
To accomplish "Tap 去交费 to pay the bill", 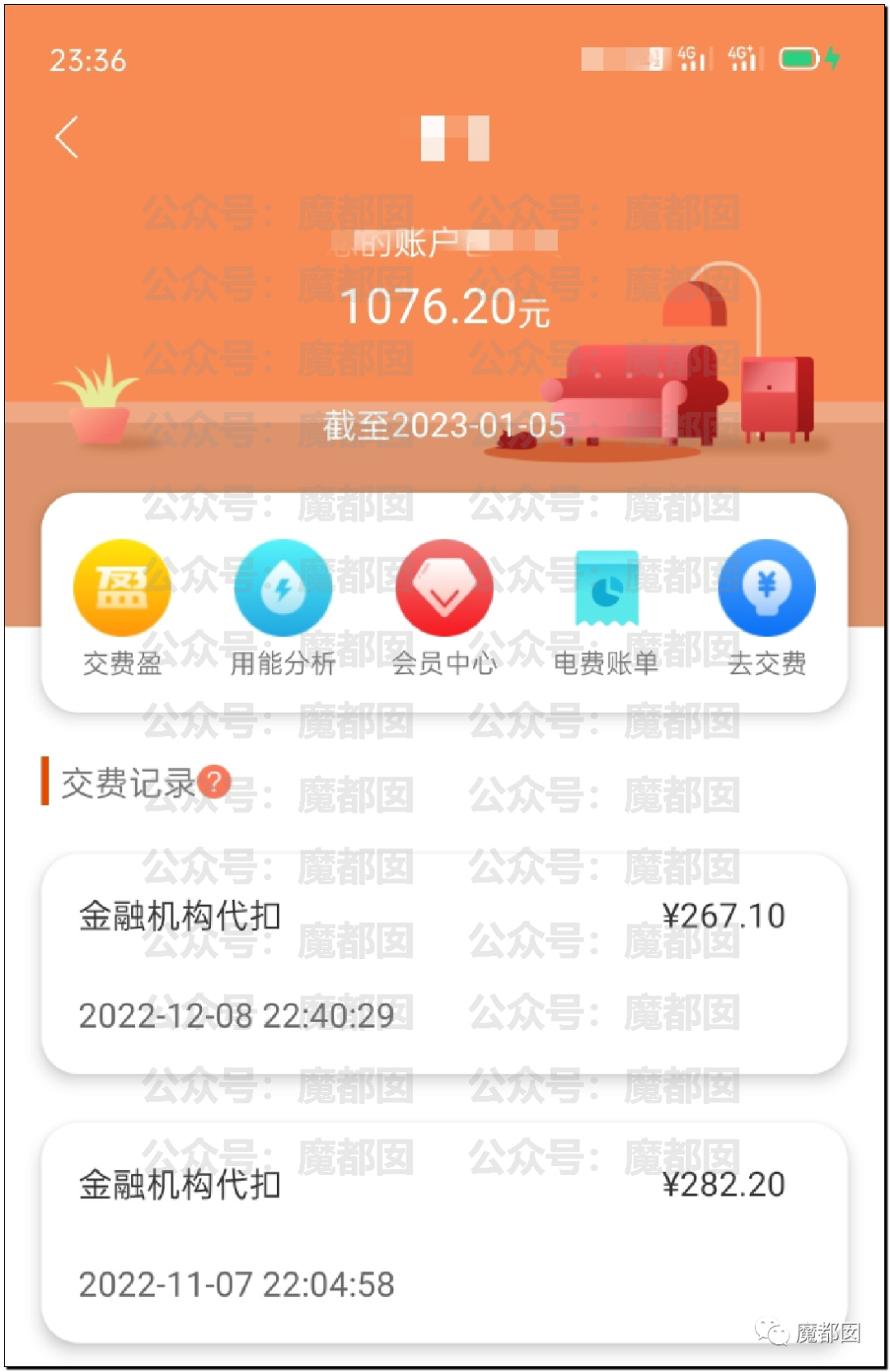I will 766,588.
